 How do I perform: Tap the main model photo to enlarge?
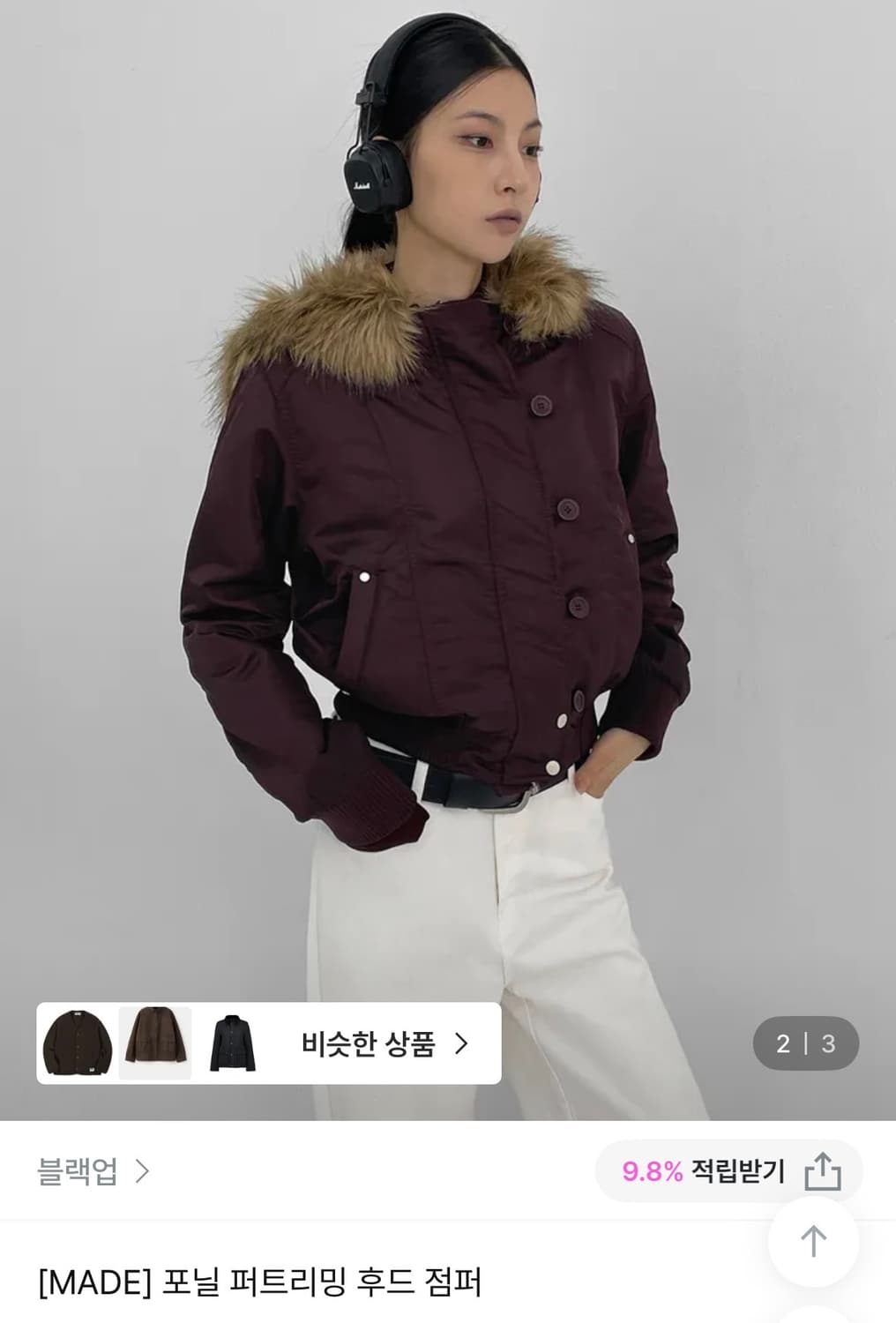(x=448, y=529)
